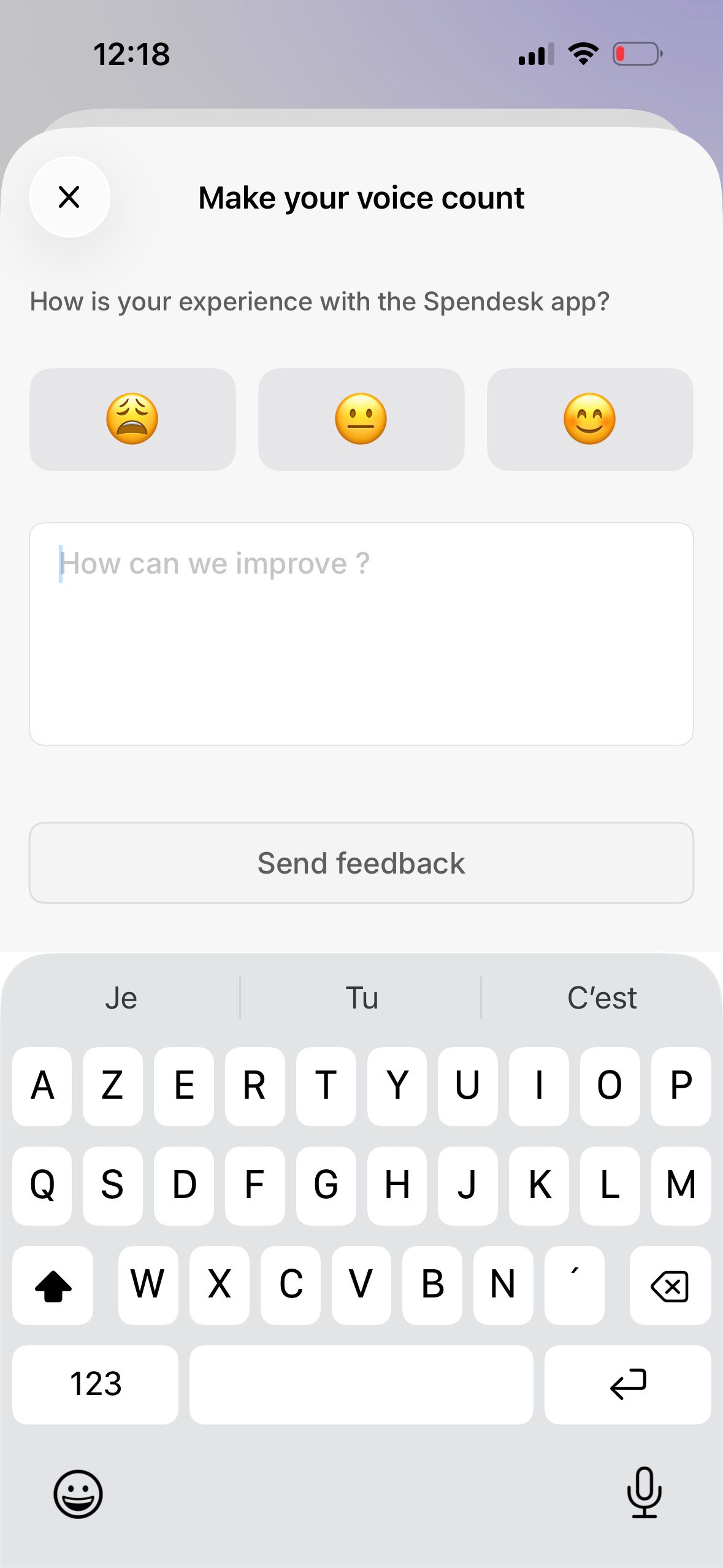
Task: Select the sad face rating emoji
Action: [x=132, y=420]
